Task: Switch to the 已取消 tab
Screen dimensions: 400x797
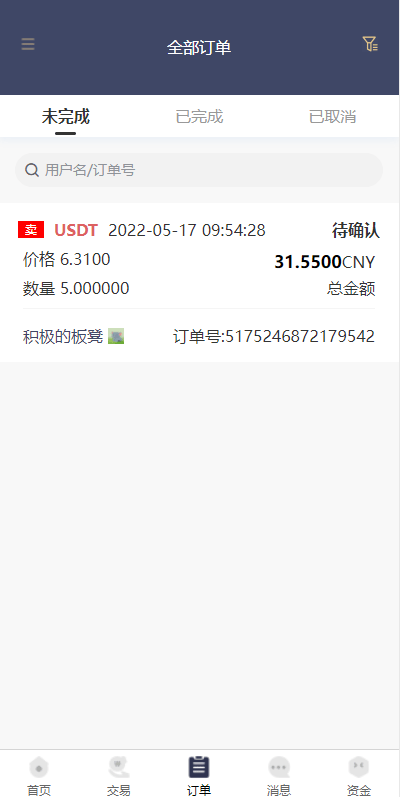Action: [x=332, y=117]
